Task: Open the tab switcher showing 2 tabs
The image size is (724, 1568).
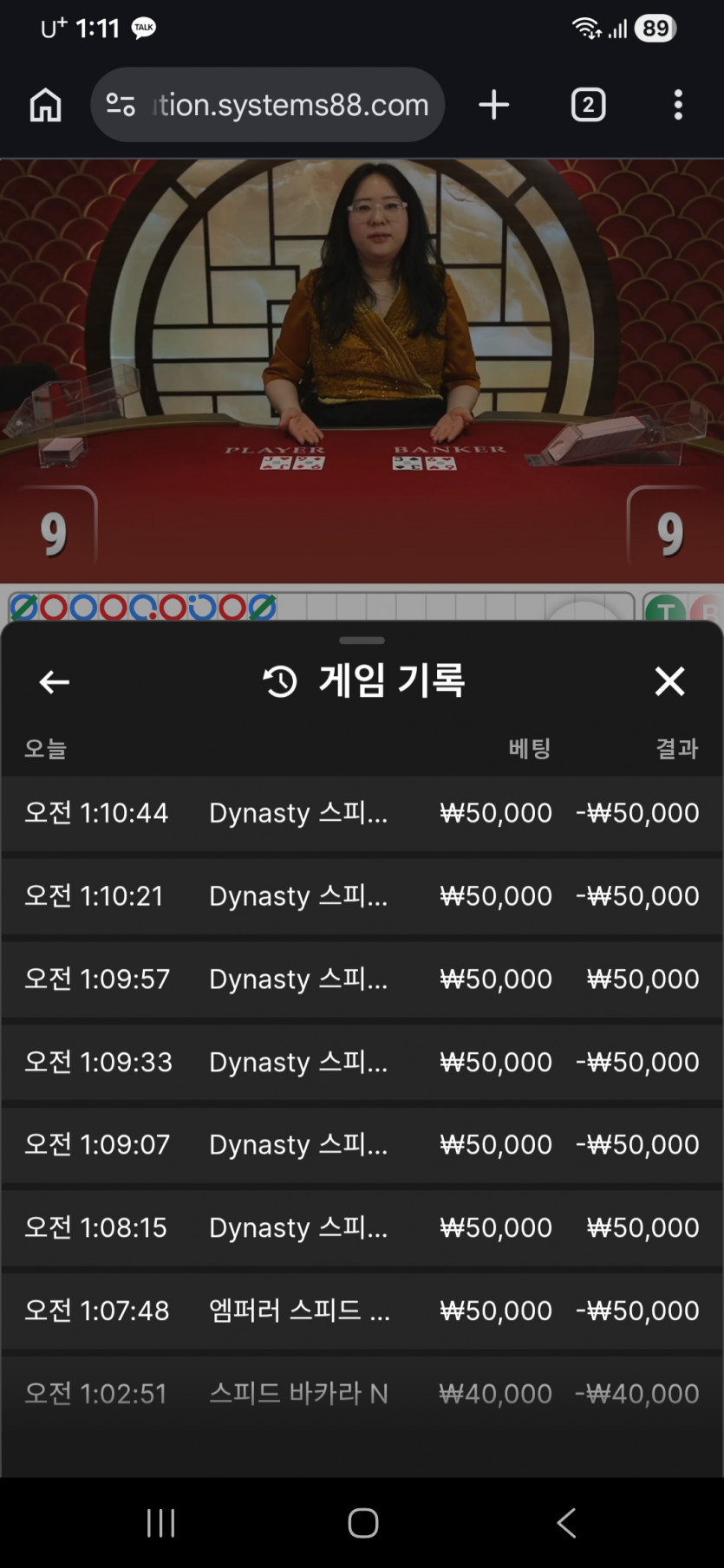Action: [588, 105]
